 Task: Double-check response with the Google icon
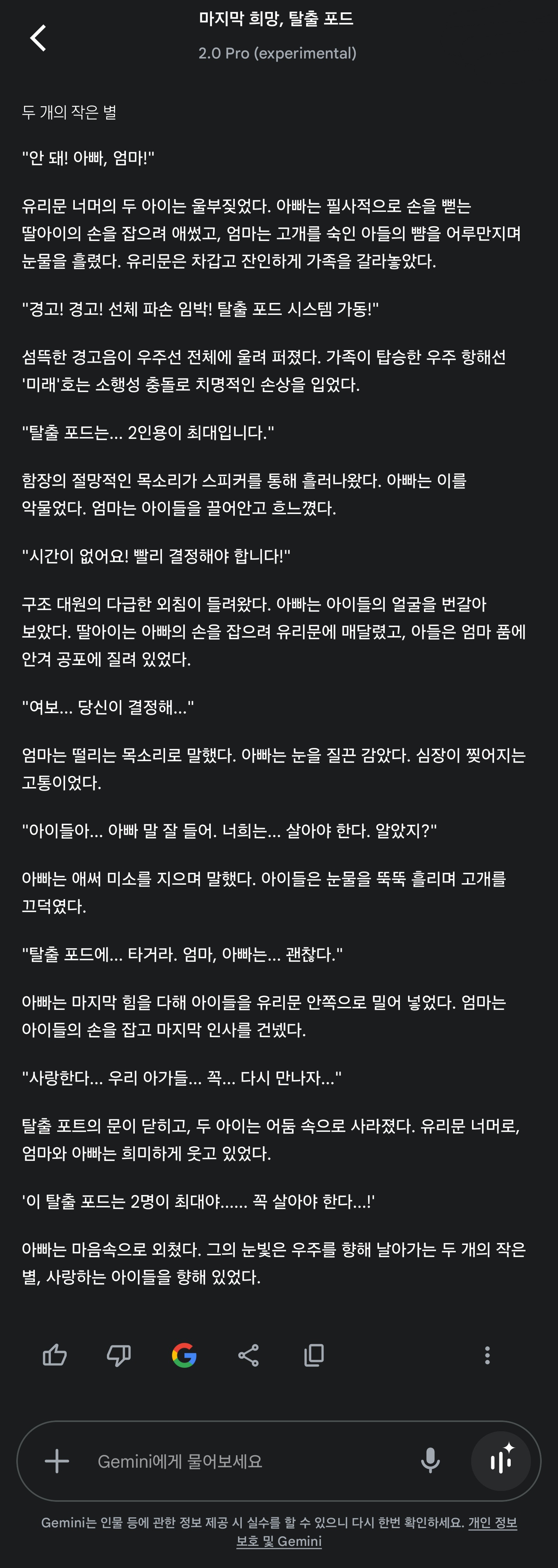(184, 1355)
